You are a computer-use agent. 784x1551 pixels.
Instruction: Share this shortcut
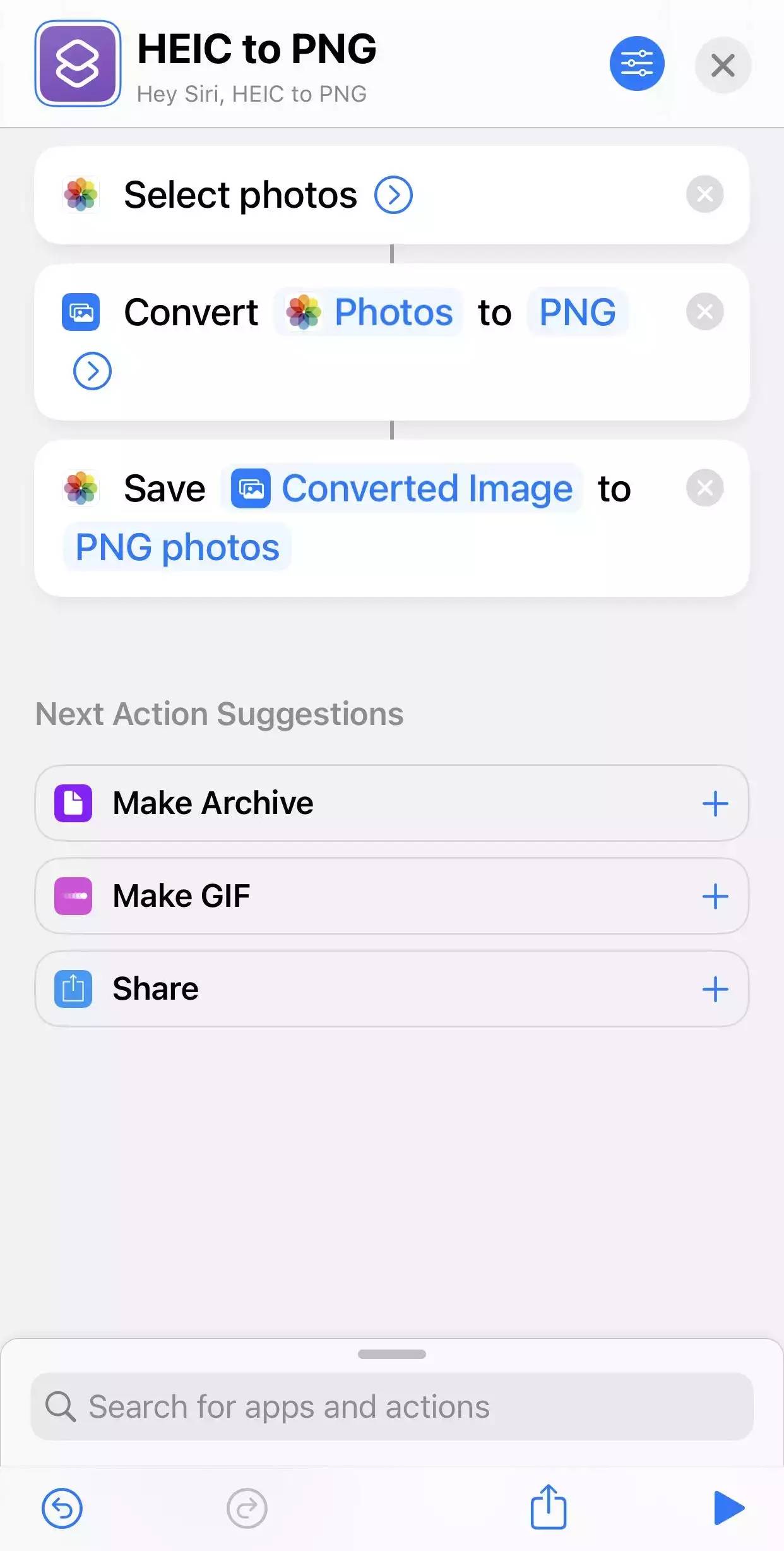[548, 1507]
